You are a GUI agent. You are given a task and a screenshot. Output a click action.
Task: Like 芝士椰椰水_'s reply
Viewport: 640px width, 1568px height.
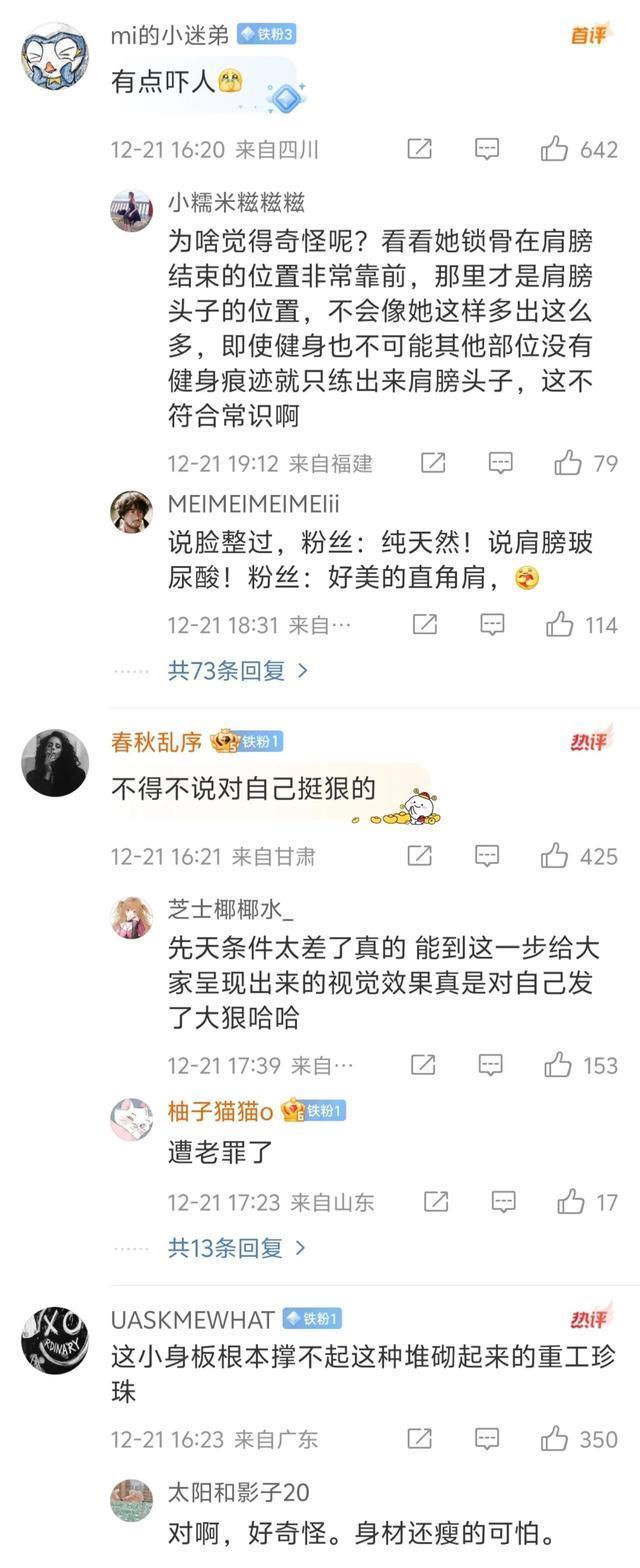[558, 1065]
